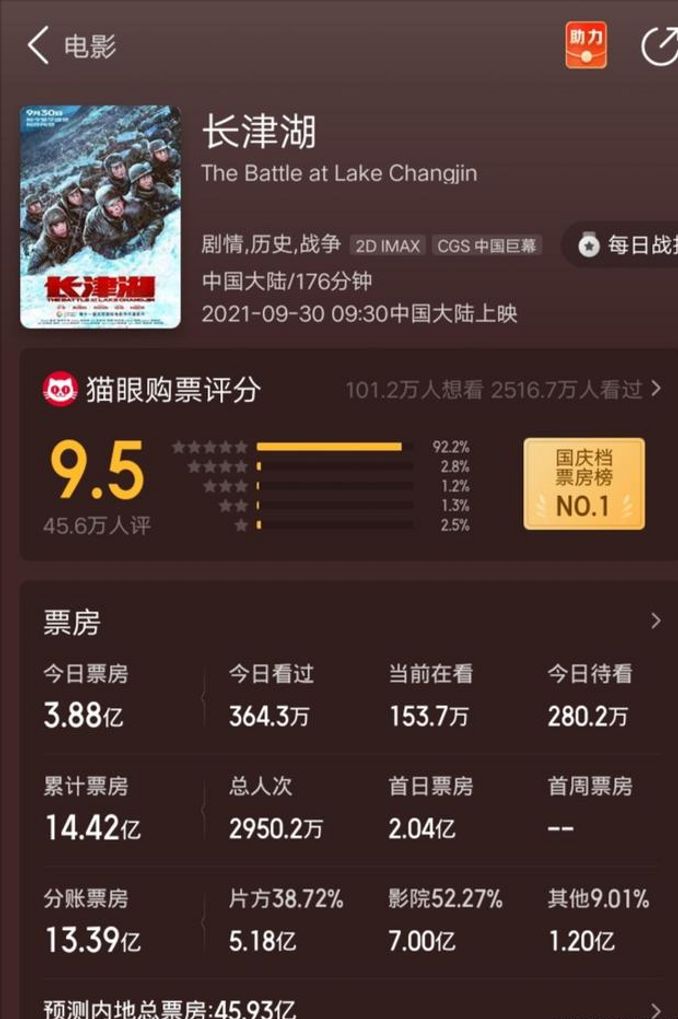678x1019 pixels.
Task: Open the 国庆档票房榜 NO.1 badge
Action: click(x=584, y=483)
